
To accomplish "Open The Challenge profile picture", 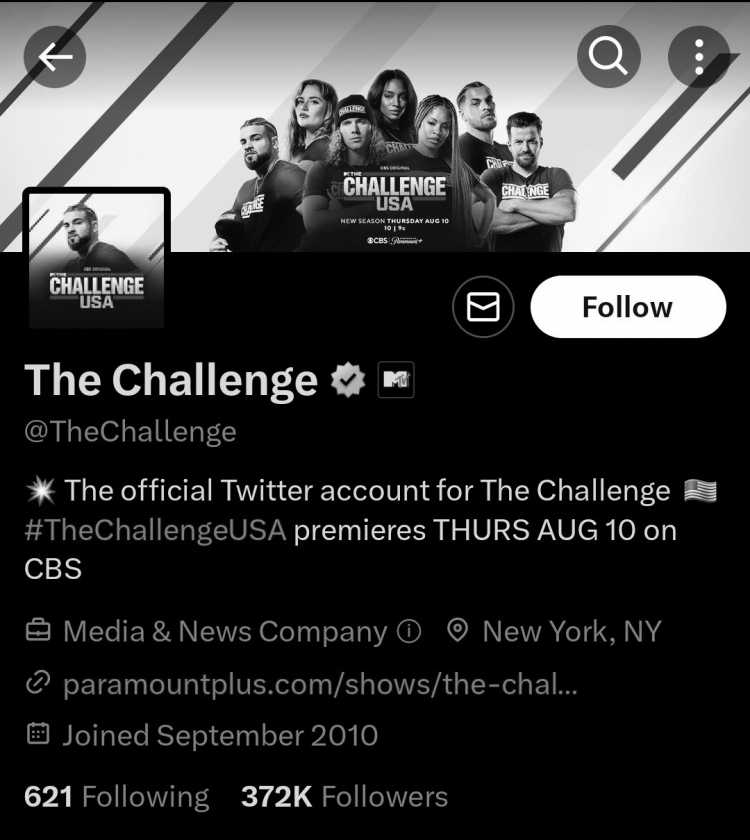I will pos(97,259).
